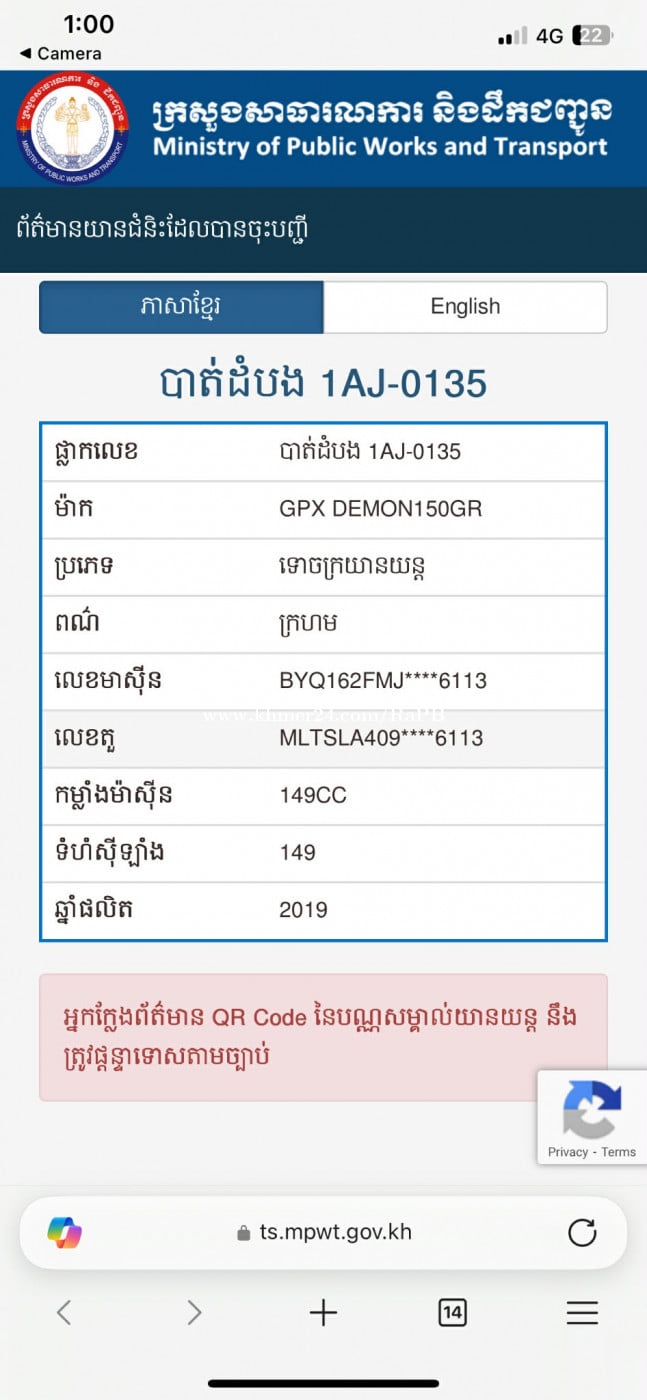Viewport: 647px width, 1400px height.
Task: Tap the ts.mpwt.gov.kh address field
Action: (325, 1232)
